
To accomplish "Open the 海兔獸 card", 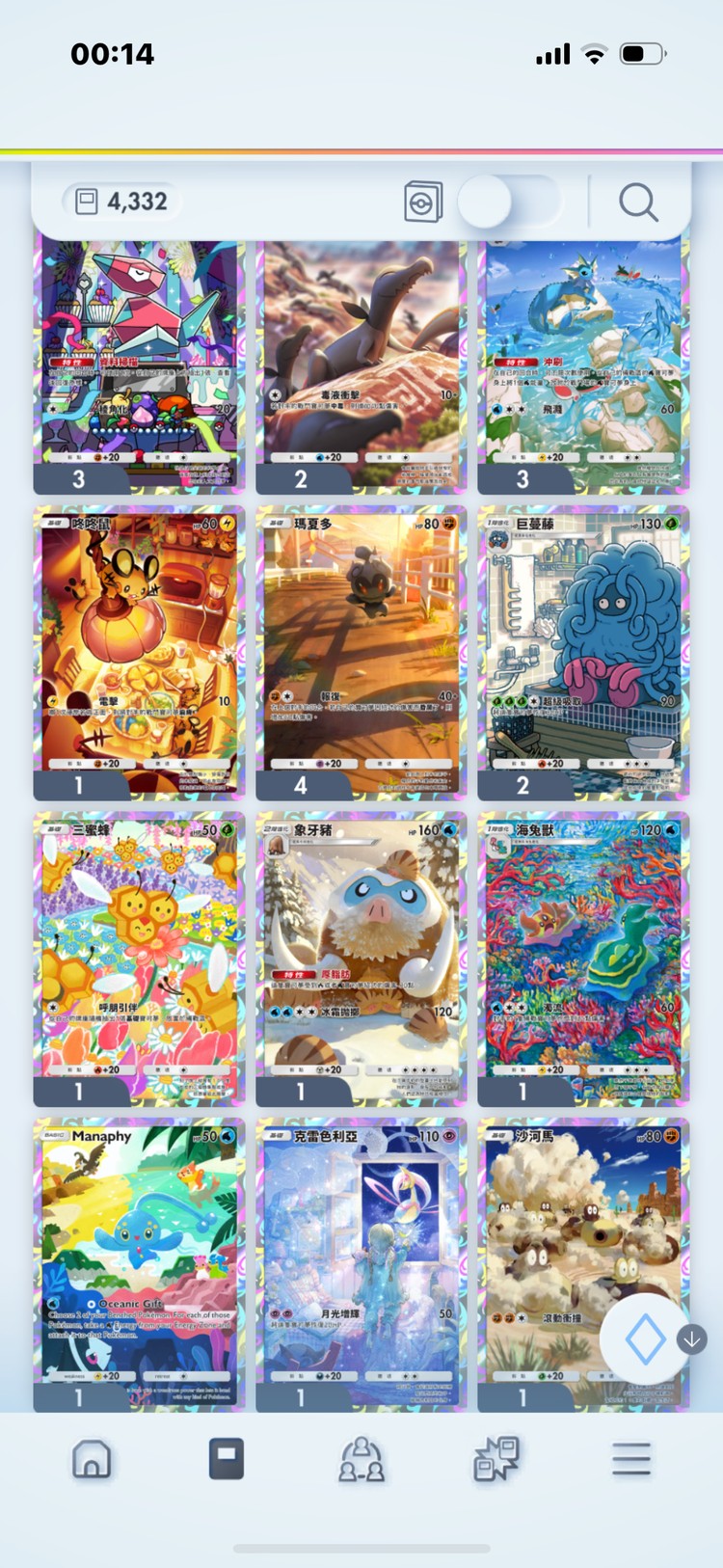I will coord(583,958).
